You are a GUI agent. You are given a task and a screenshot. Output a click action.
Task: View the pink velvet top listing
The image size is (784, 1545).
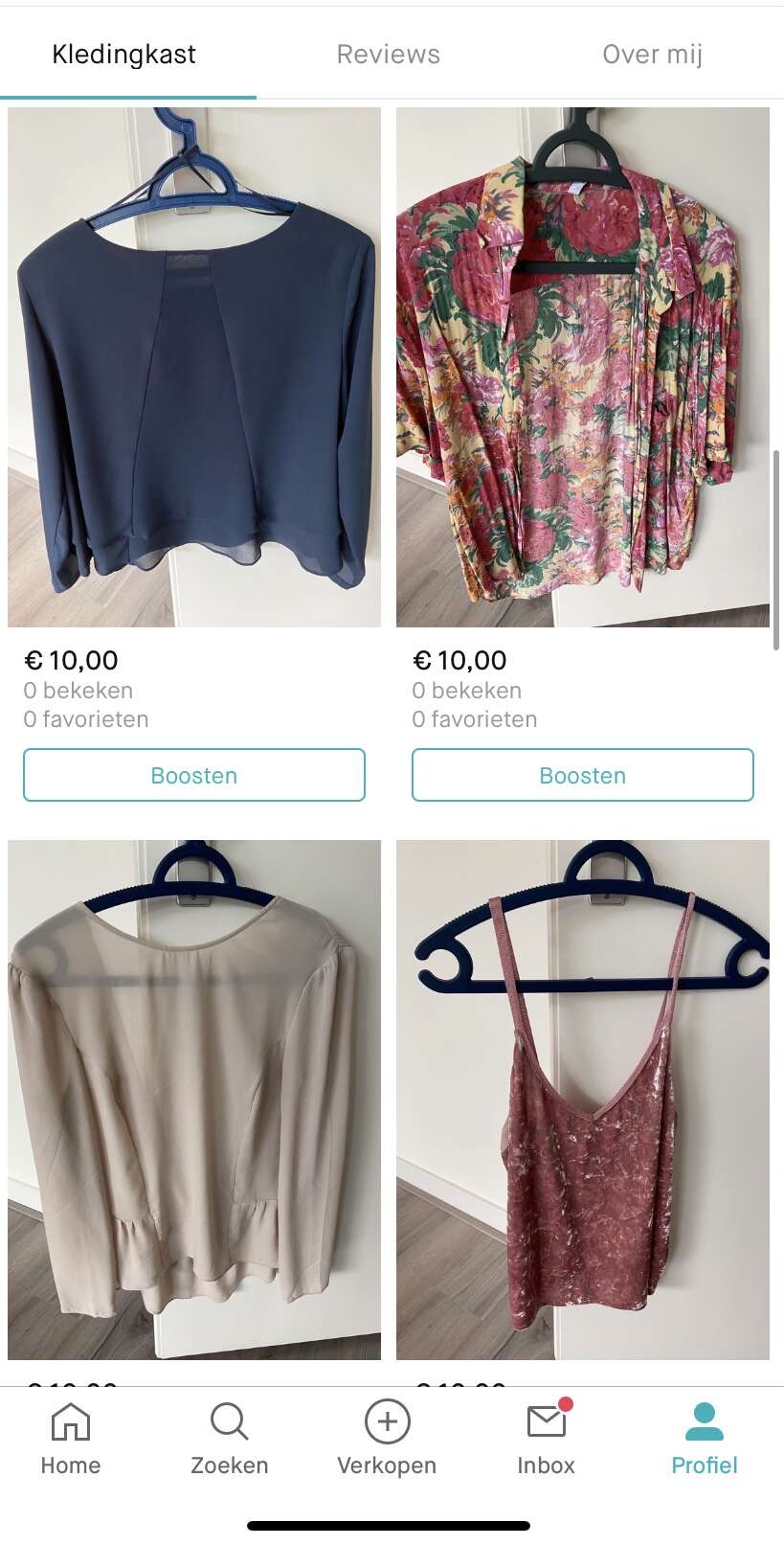point(583,1100)
